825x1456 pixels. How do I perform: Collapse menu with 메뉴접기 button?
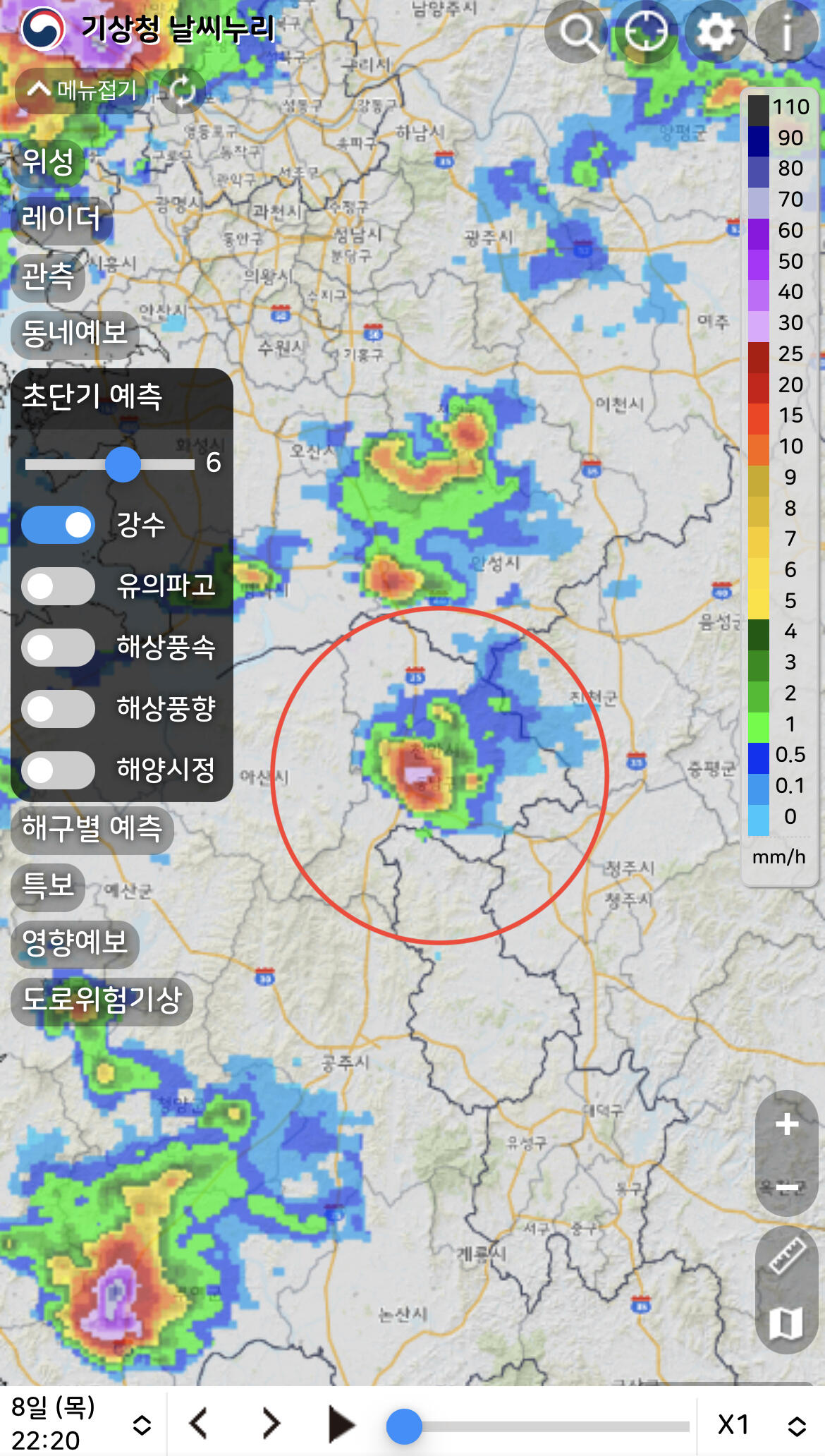(81, 90)
